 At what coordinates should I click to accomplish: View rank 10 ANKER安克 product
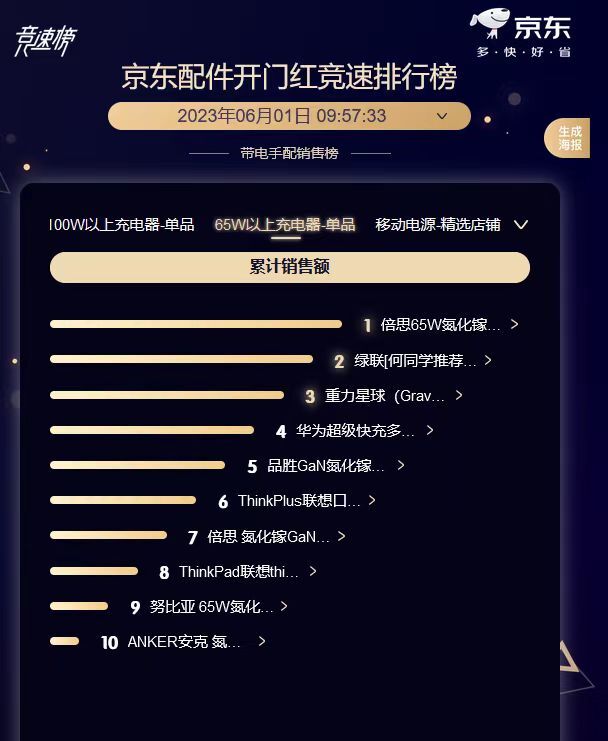click(185, 642)
